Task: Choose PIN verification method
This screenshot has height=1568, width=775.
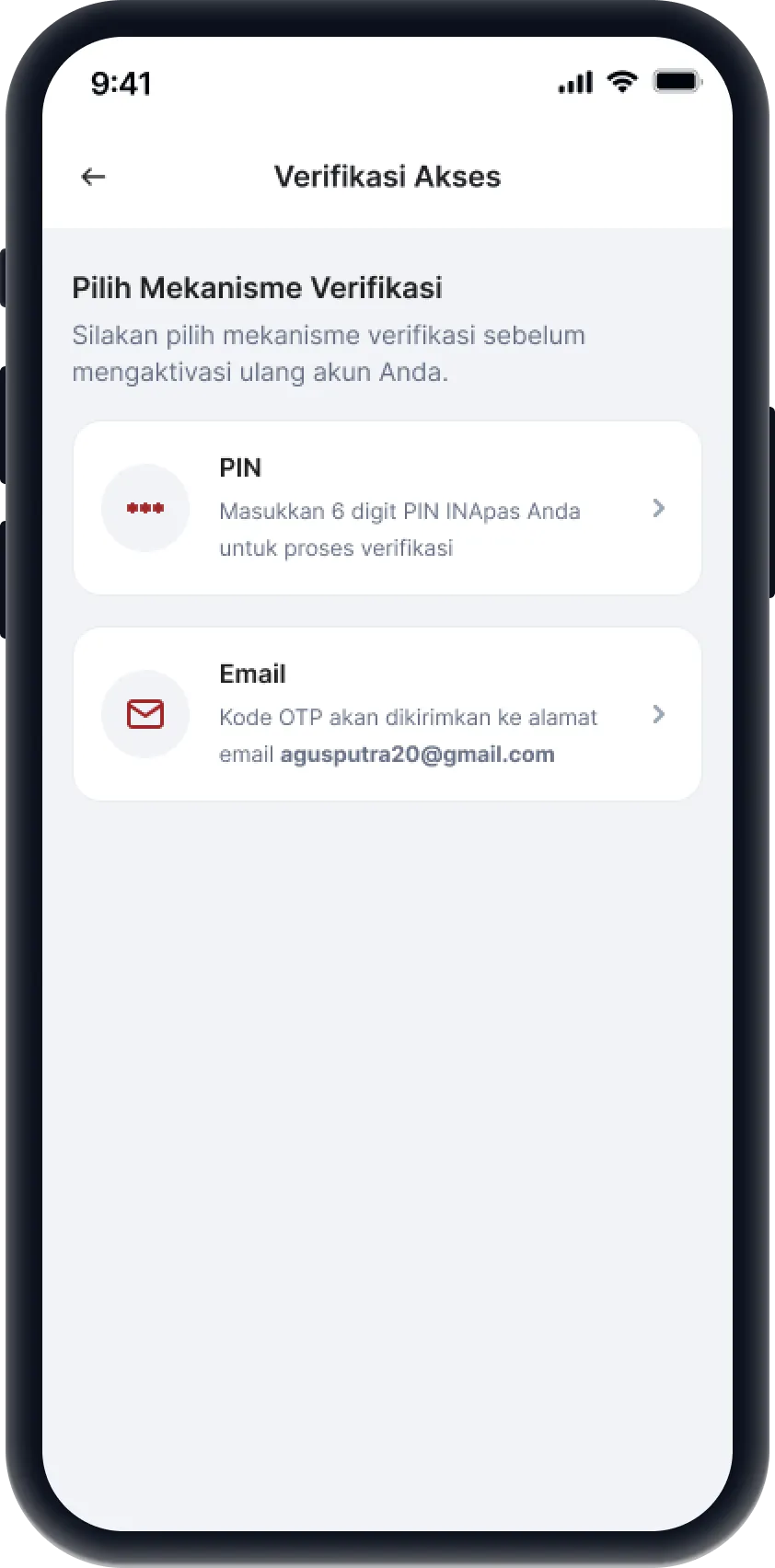Action: (387, 508)
